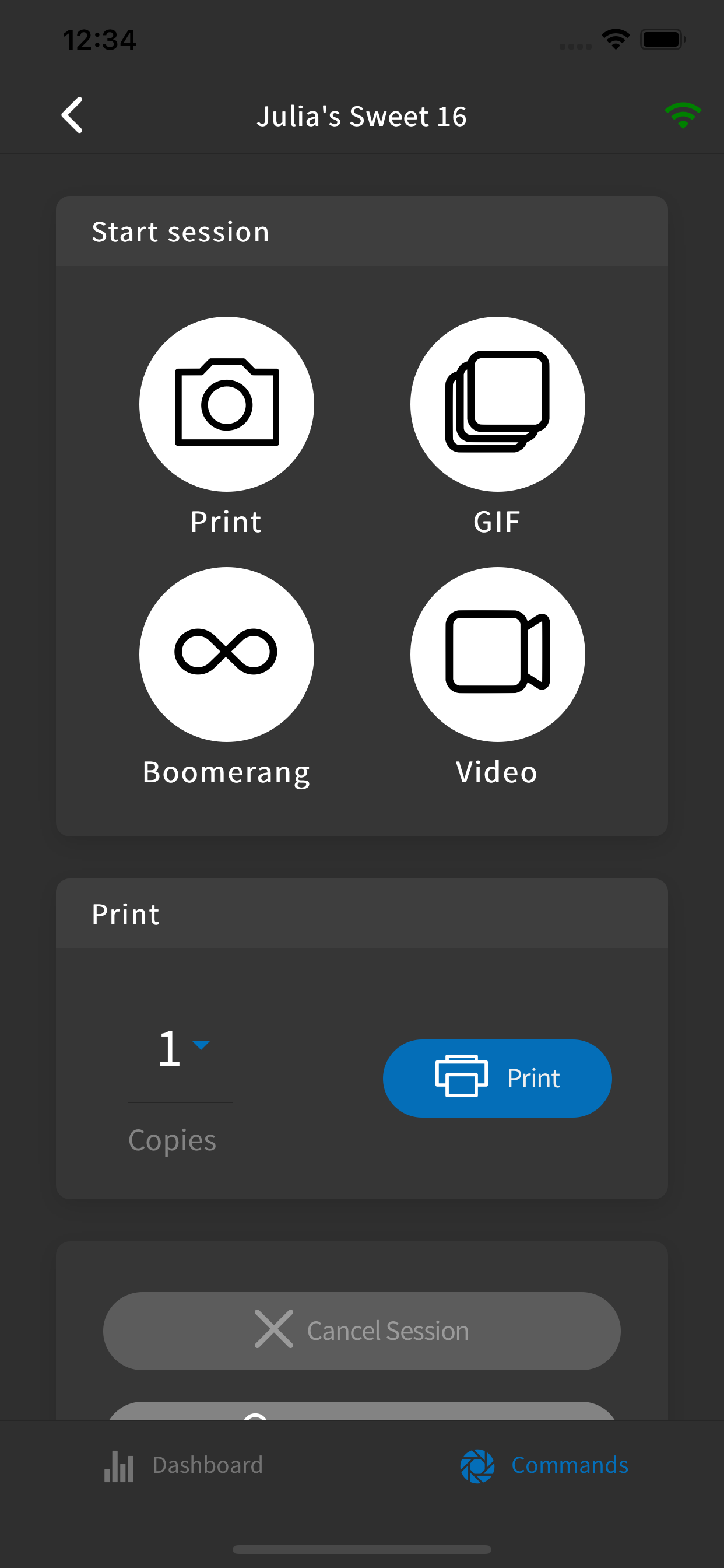Check the green Wi-Fi connection indicator
Viewport: 724px width, 1568px height.
683,115
